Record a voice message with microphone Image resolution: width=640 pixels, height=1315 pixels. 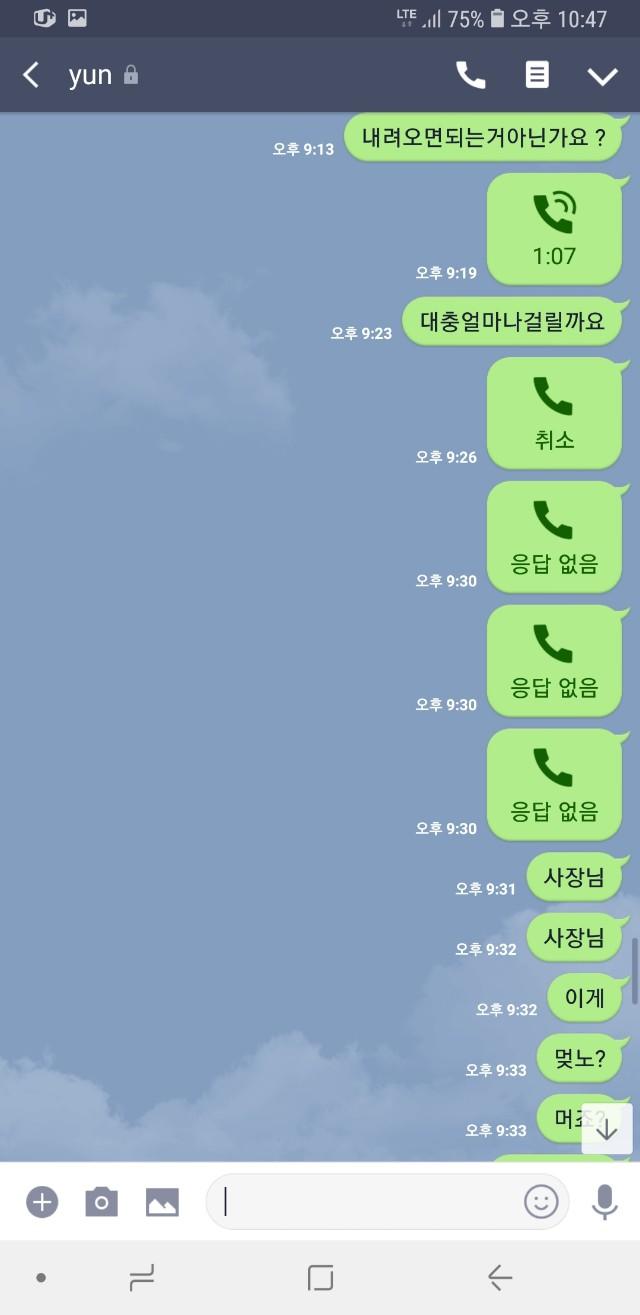(604, 1201)
